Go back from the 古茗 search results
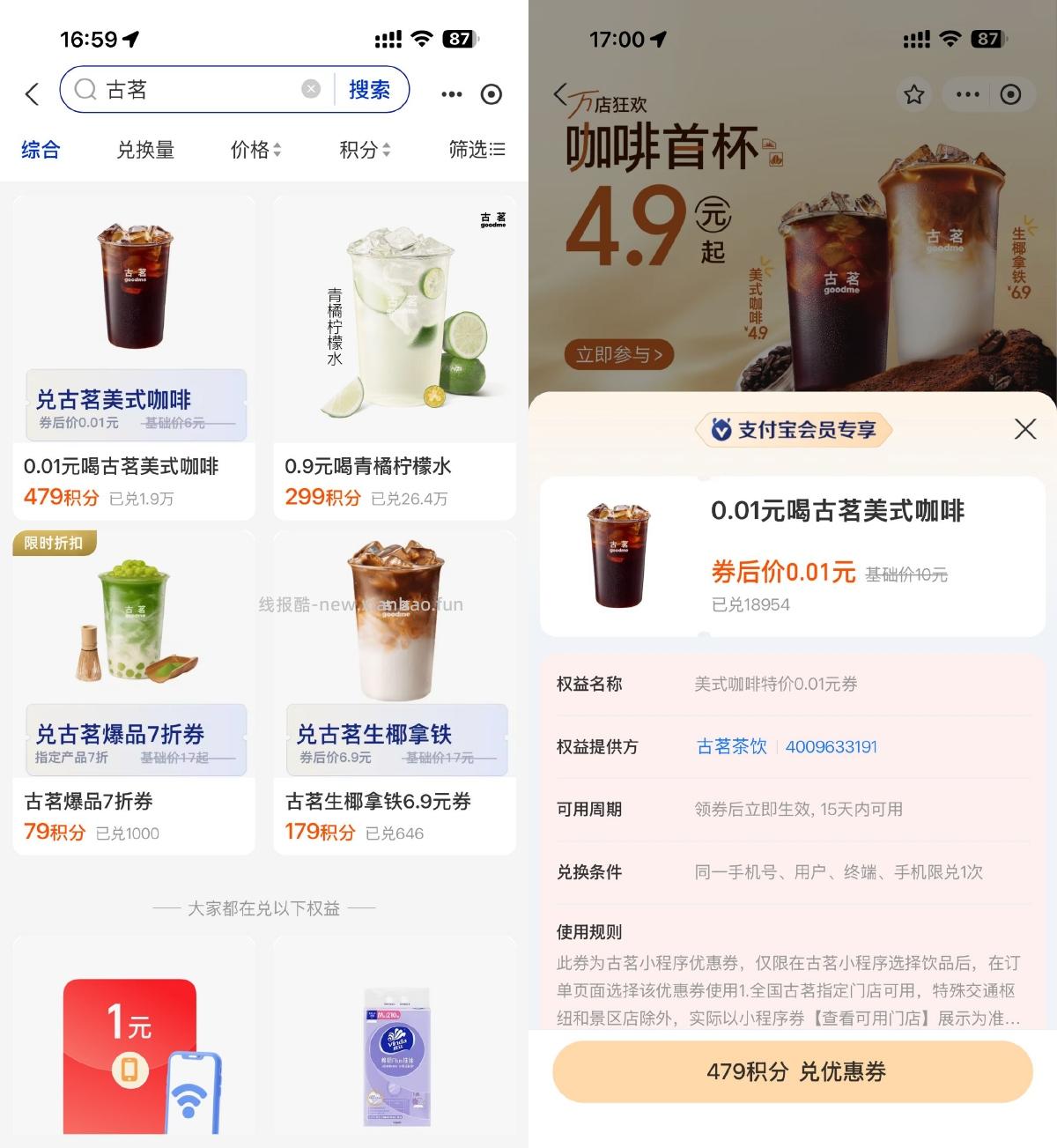Screen dimensions: 1057x1148 [x=33, y=93]
